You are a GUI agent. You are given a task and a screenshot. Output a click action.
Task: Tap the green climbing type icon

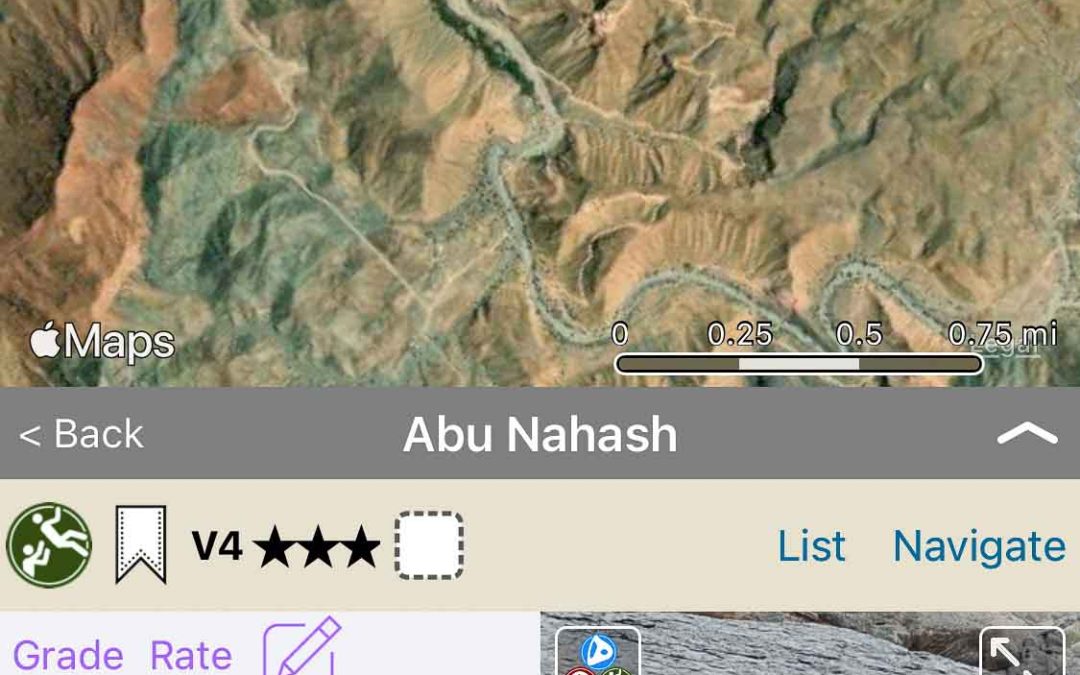pyautogui.click(x=49, y=545)
